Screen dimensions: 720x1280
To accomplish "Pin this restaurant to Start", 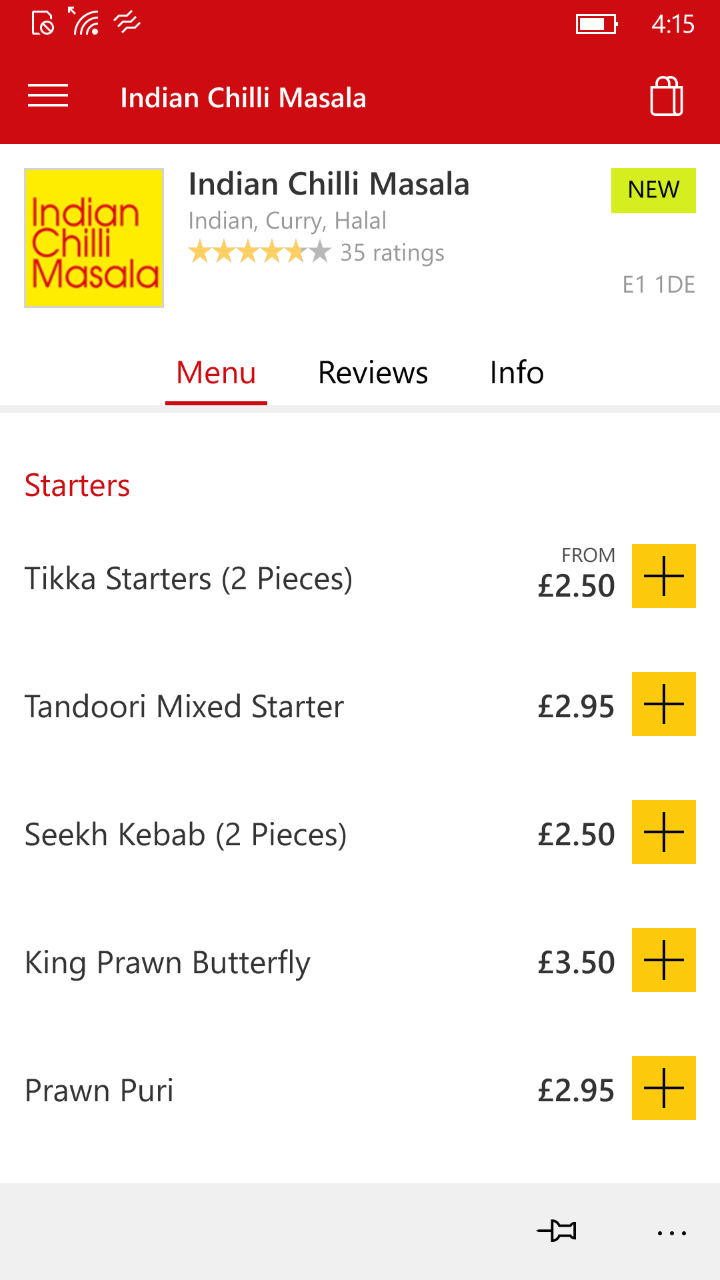I will point(557,1231).
